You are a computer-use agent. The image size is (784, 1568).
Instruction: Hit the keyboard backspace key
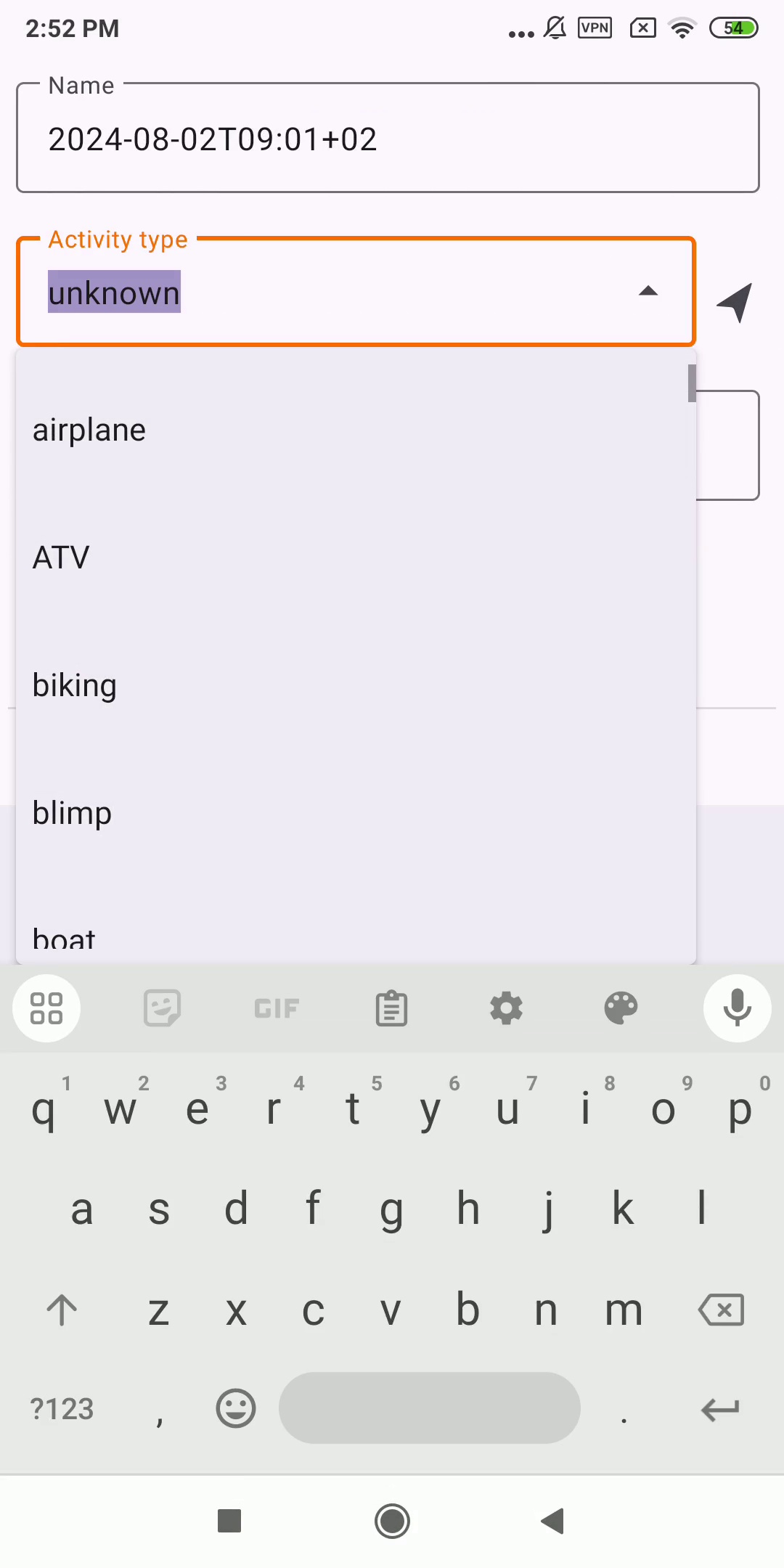point(721,1310)
